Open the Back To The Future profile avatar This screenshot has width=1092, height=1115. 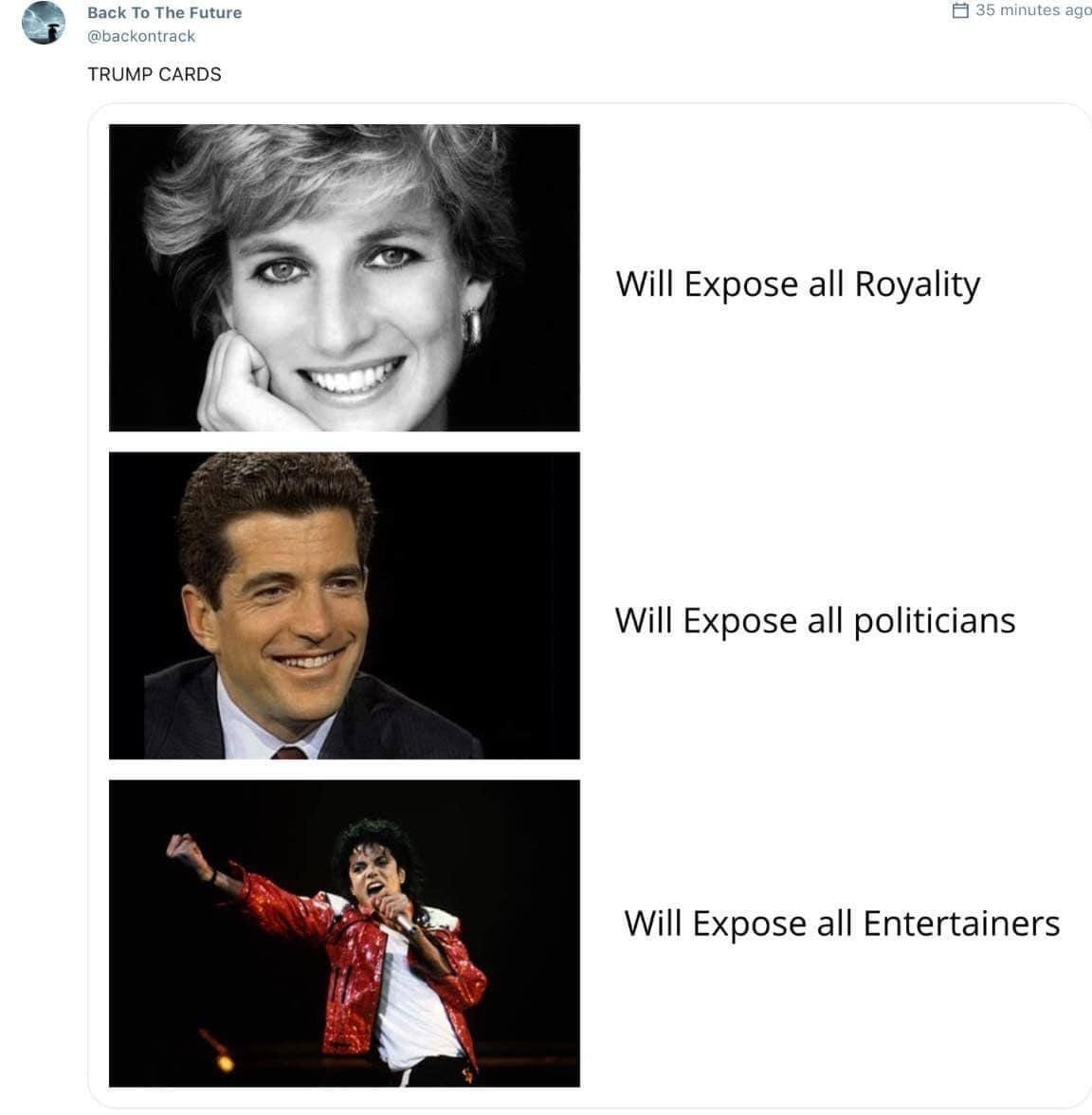pyautogui.click(x=43, y=24)
